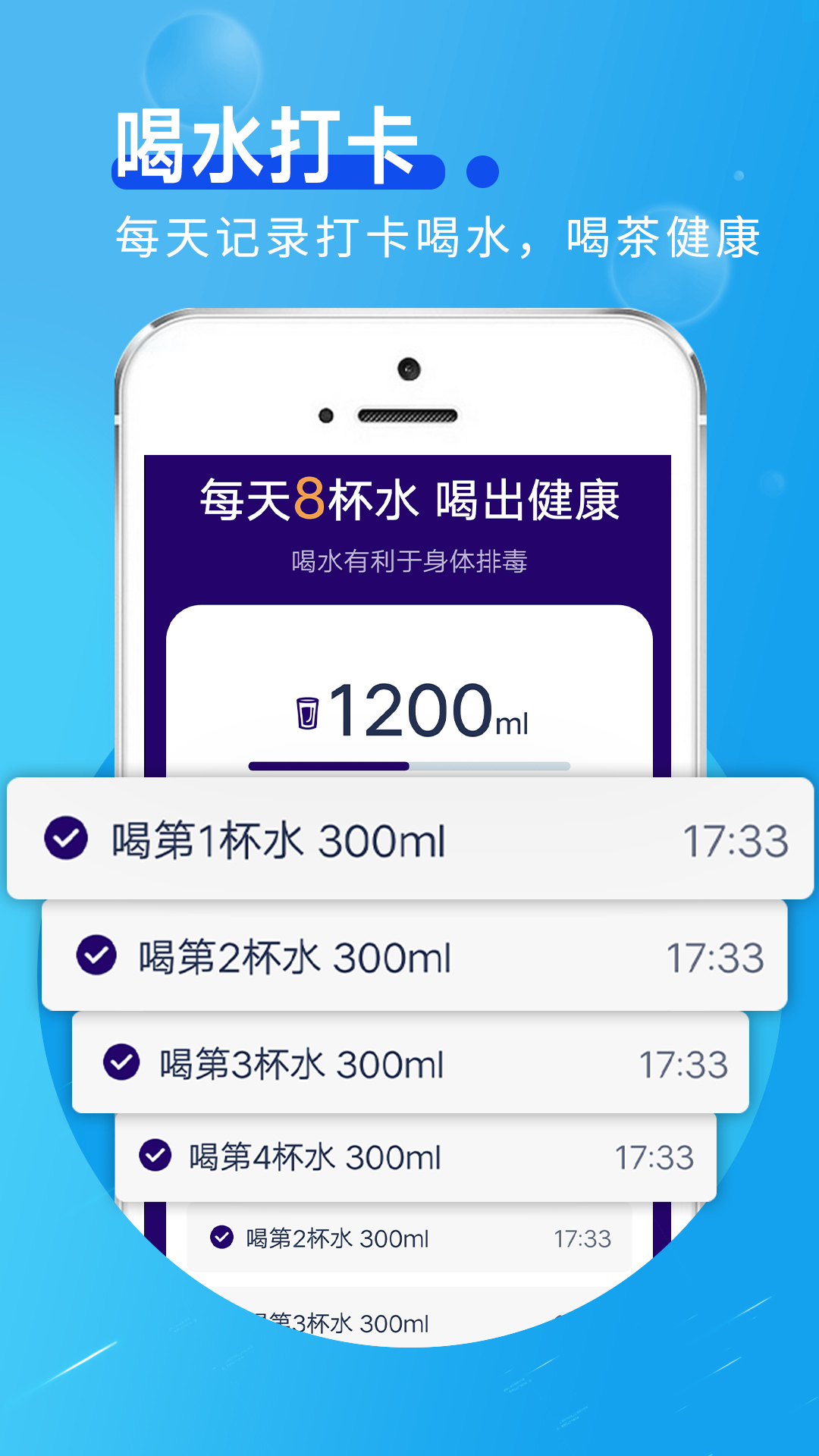Click the water intake progress bar
The height and width of the screenshot is (1456, 819).
[409, 766]
